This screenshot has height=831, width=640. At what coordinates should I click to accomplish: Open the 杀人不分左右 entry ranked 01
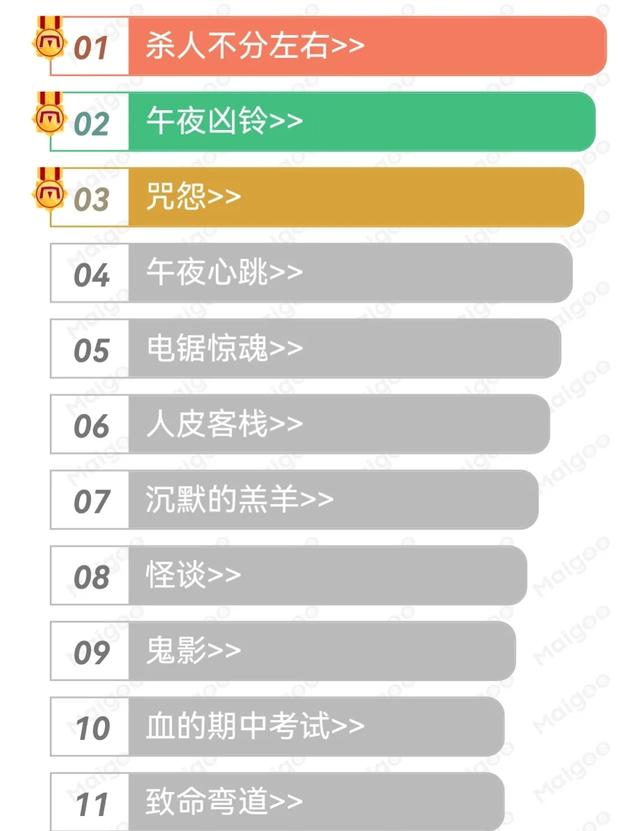(255, 46)
